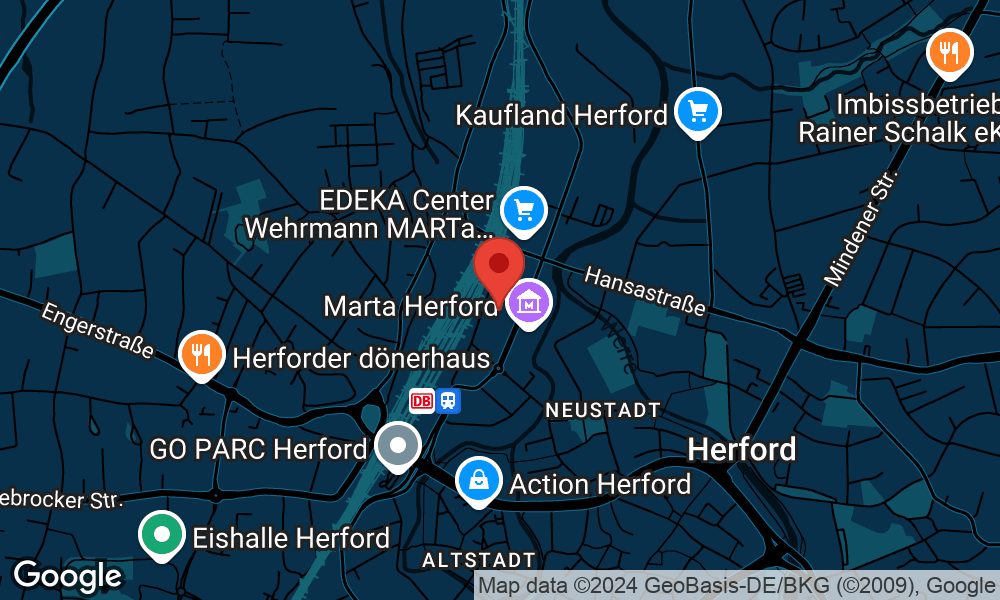Open the GO PARC Herford marker
Viewport: 1000px width, 600px height.
pos(399,445)
